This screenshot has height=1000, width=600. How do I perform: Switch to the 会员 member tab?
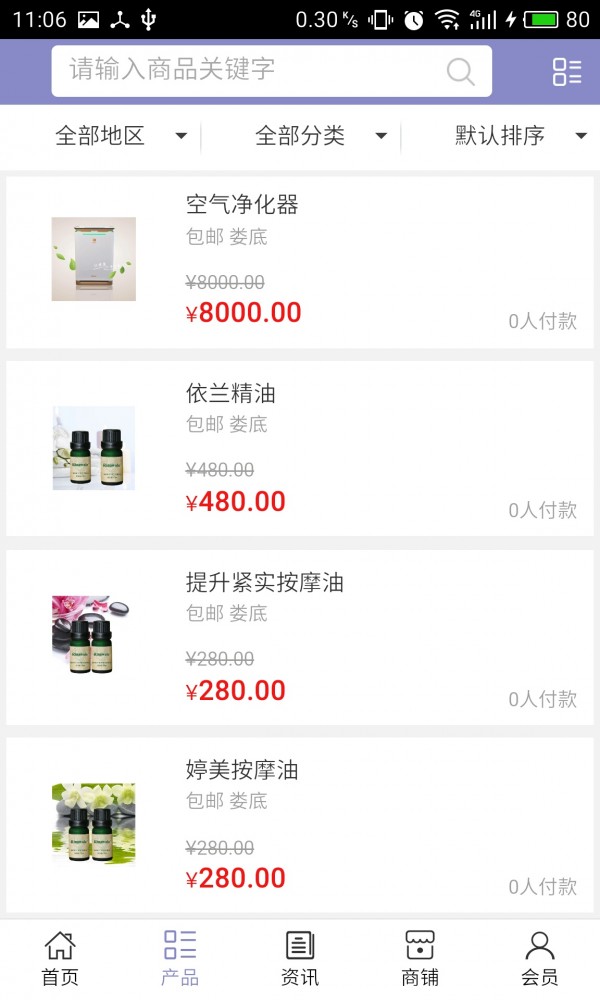[x=540, y=958]
